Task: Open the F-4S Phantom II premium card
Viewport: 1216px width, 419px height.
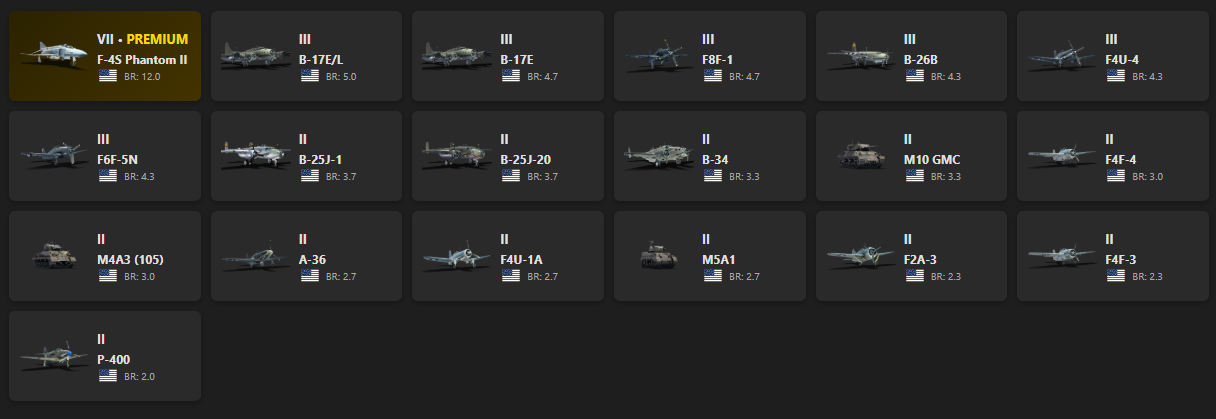Action: coord(105,56)
